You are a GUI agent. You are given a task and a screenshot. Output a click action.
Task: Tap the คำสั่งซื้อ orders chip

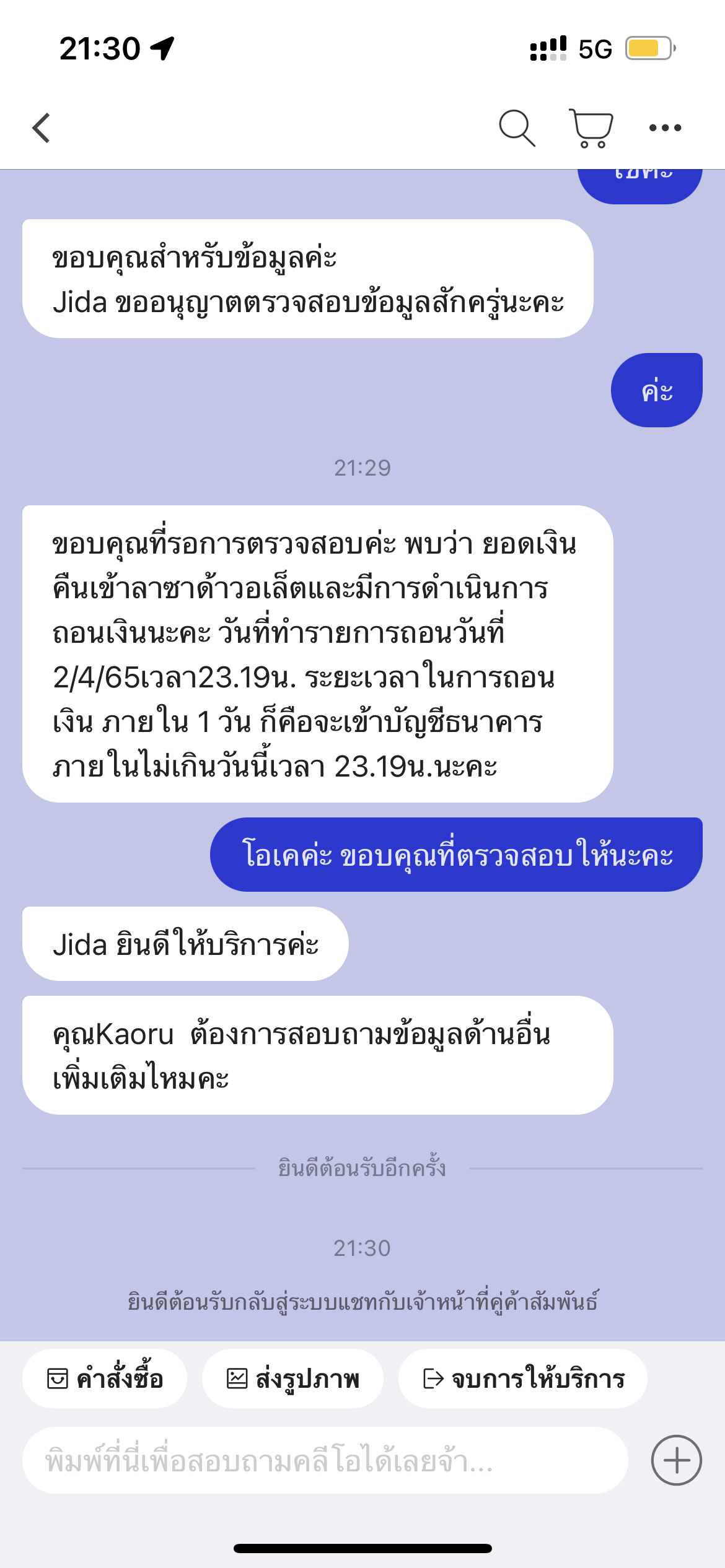click(x=105, y=1379)
